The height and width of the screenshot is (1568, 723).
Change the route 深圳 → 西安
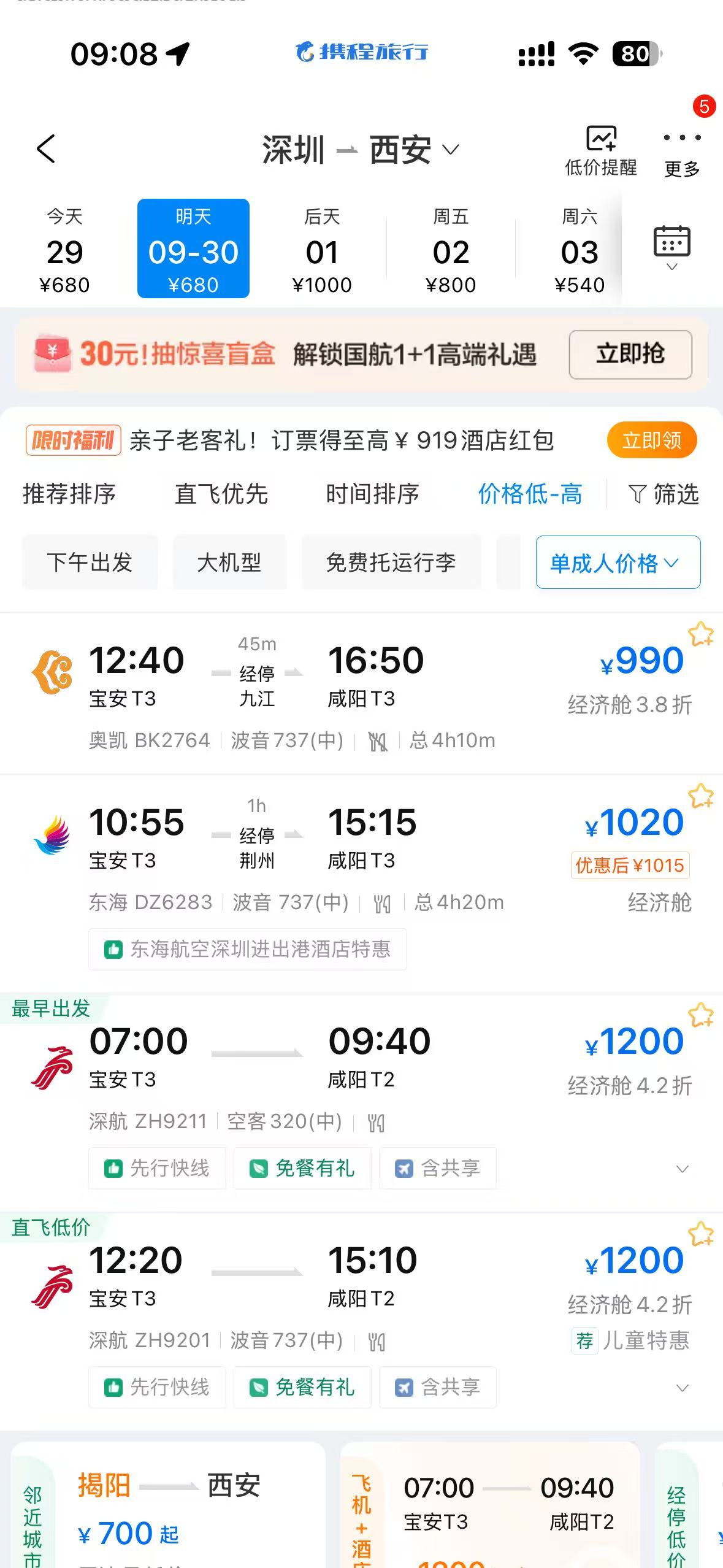[x=361, y=150]
